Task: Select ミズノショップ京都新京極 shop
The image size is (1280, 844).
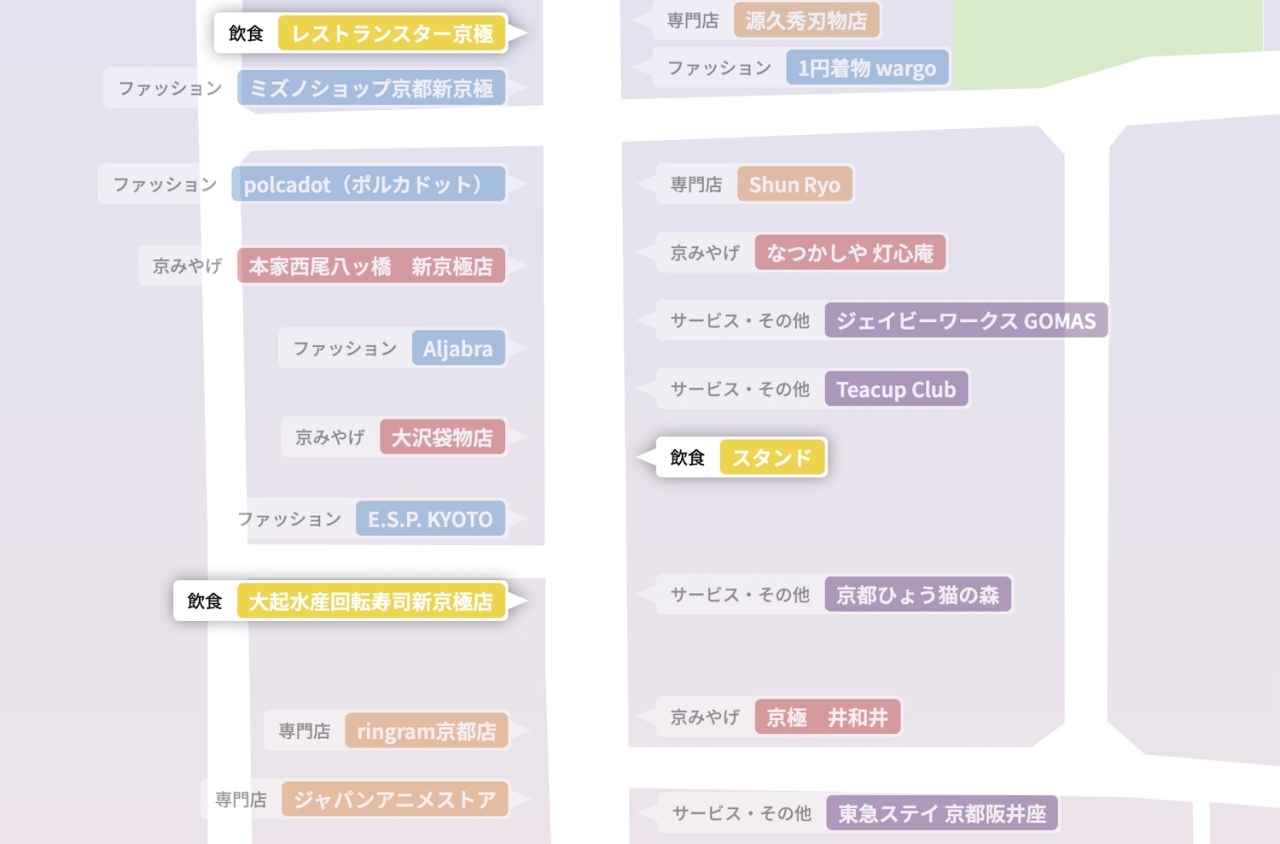Action: [x=370, y=88]
